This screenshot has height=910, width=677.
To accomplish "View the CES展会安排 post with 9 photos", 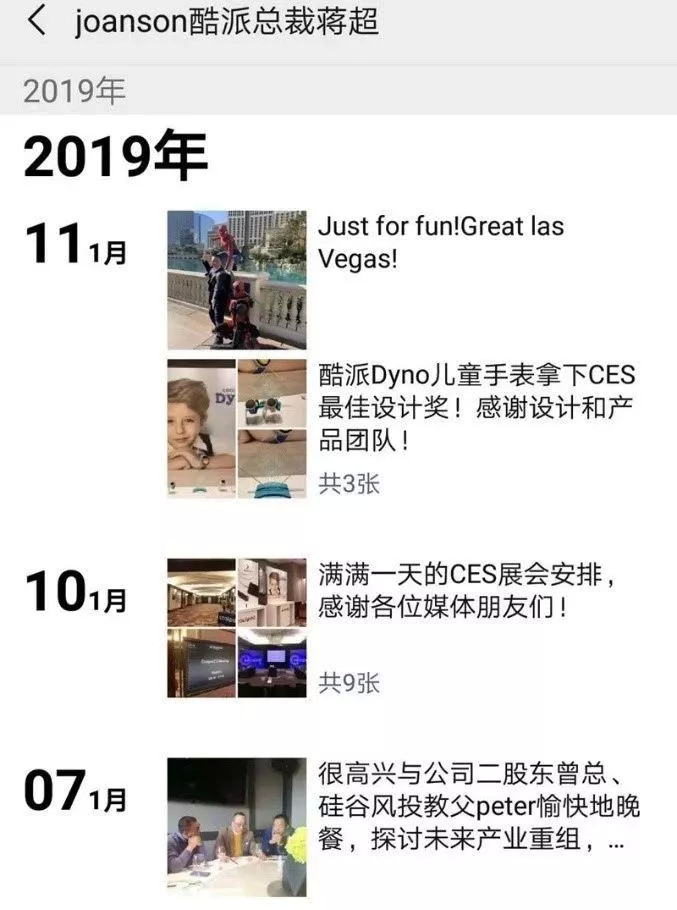I will point(237,628).
